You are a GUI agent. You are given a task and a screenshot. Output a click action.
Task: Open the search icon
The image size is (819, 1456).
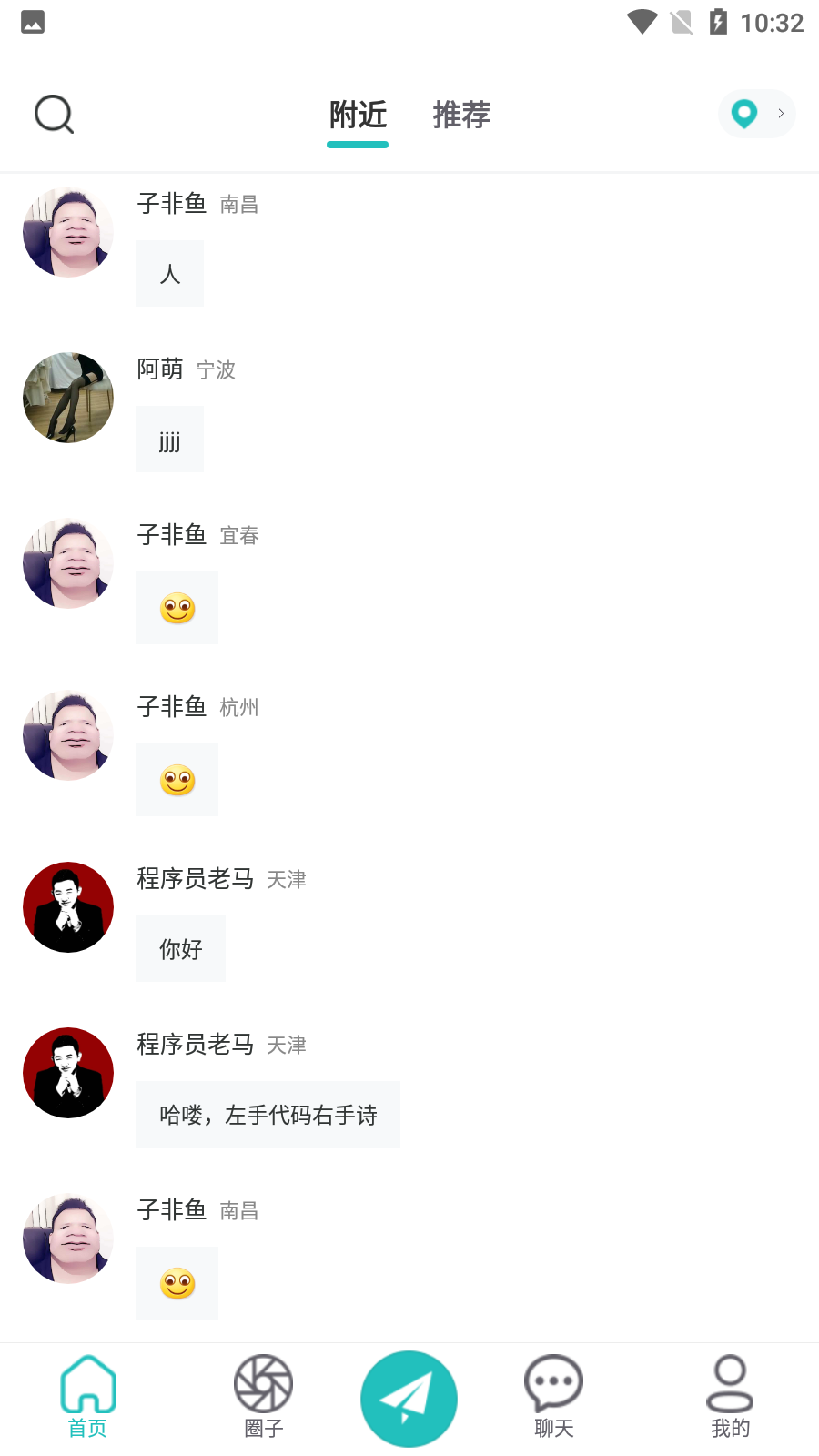click(x=54, y=115)
